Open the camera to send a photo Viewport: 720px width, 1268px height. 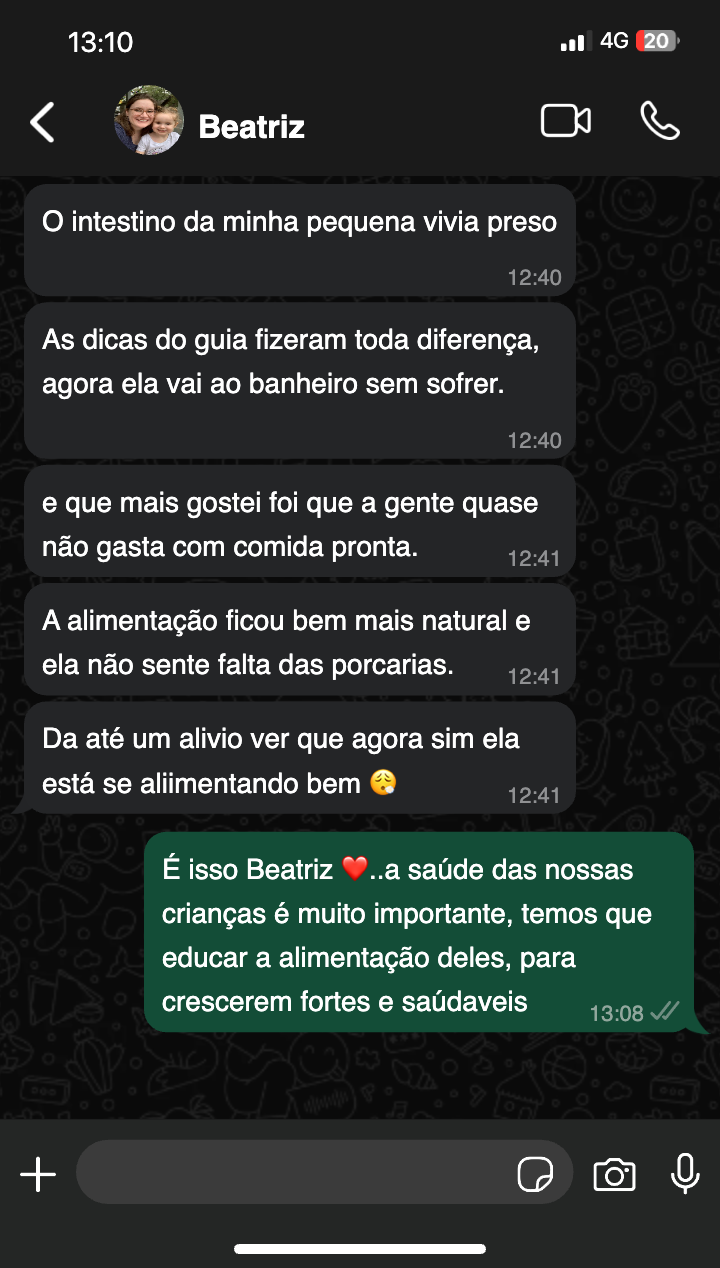click(614, 1174)
